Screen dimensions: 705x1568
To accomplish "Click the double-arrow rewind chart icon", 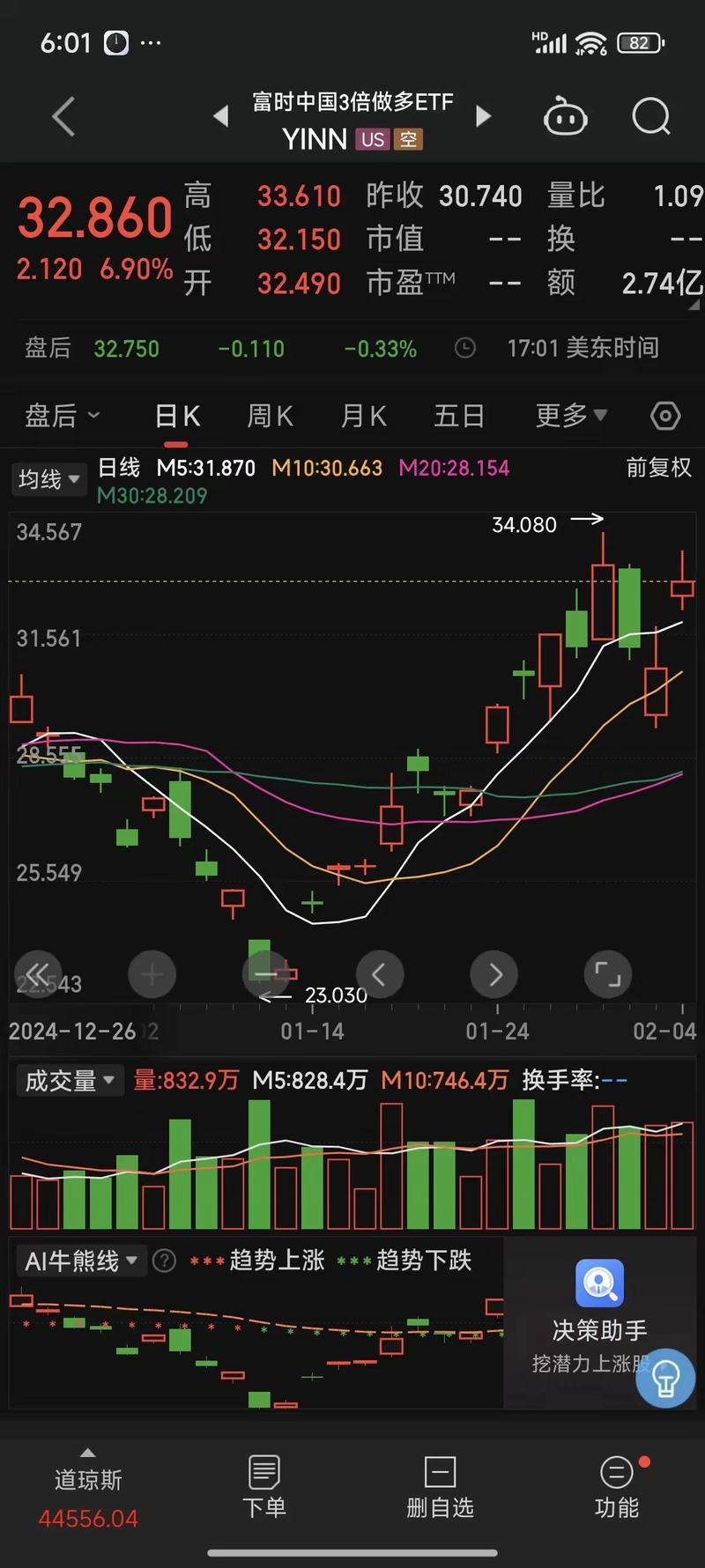I will pyautogui.click(x=38, y=974).
